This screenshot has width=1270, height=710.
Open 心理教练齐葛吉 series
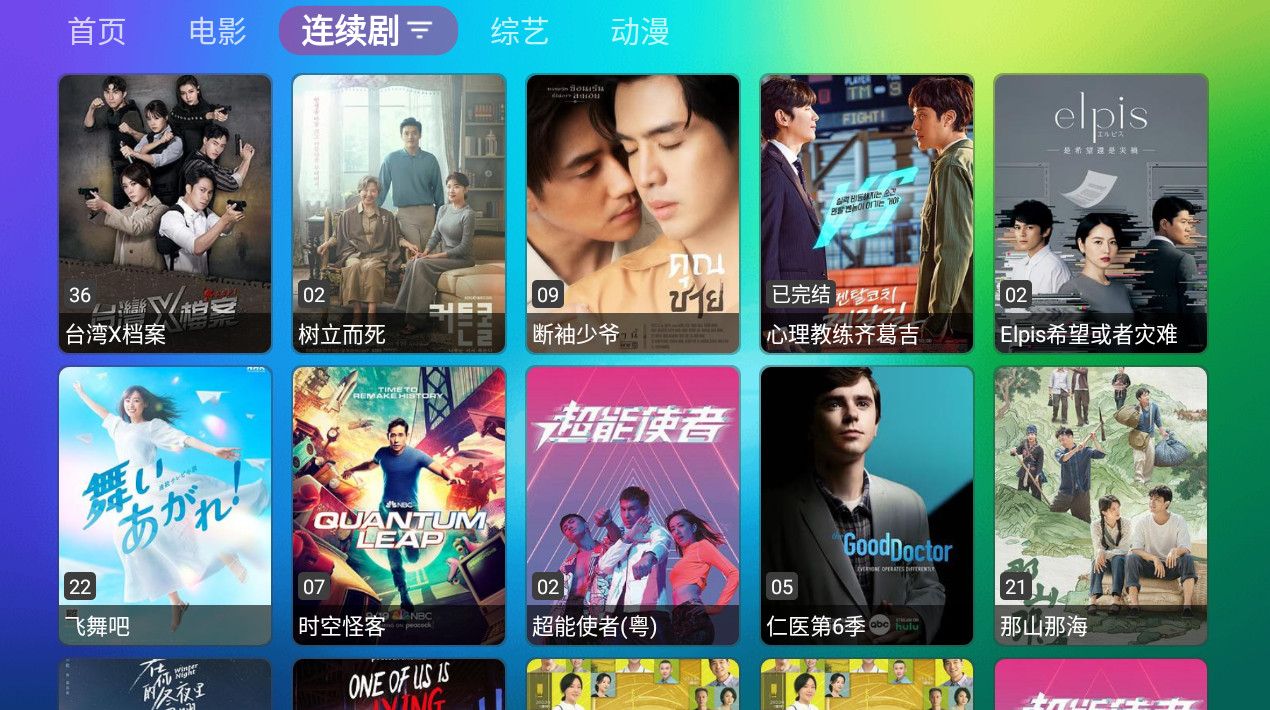(867, 213)
